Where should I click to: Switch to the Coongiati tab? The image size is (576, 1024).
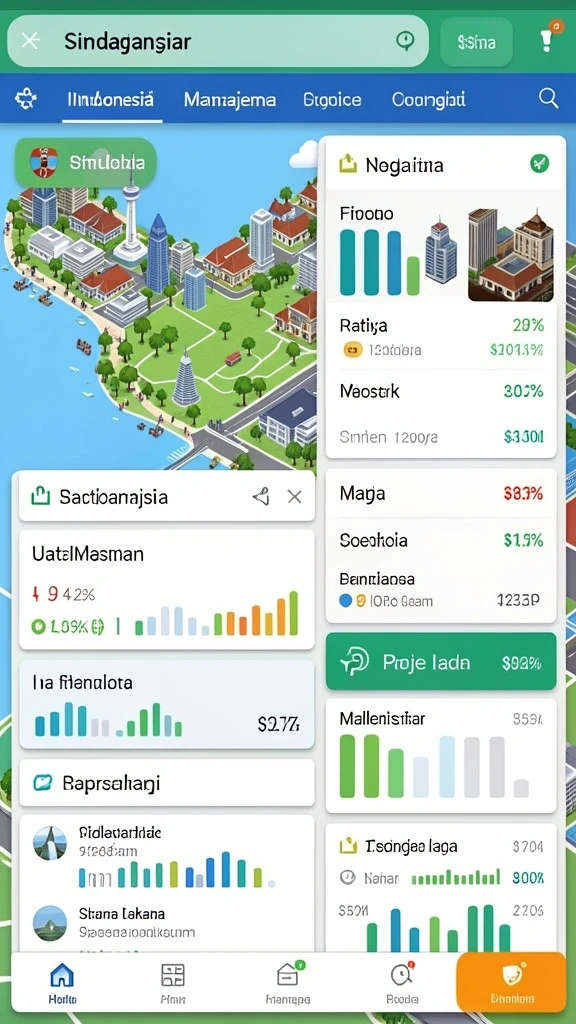tap(428, 100)
